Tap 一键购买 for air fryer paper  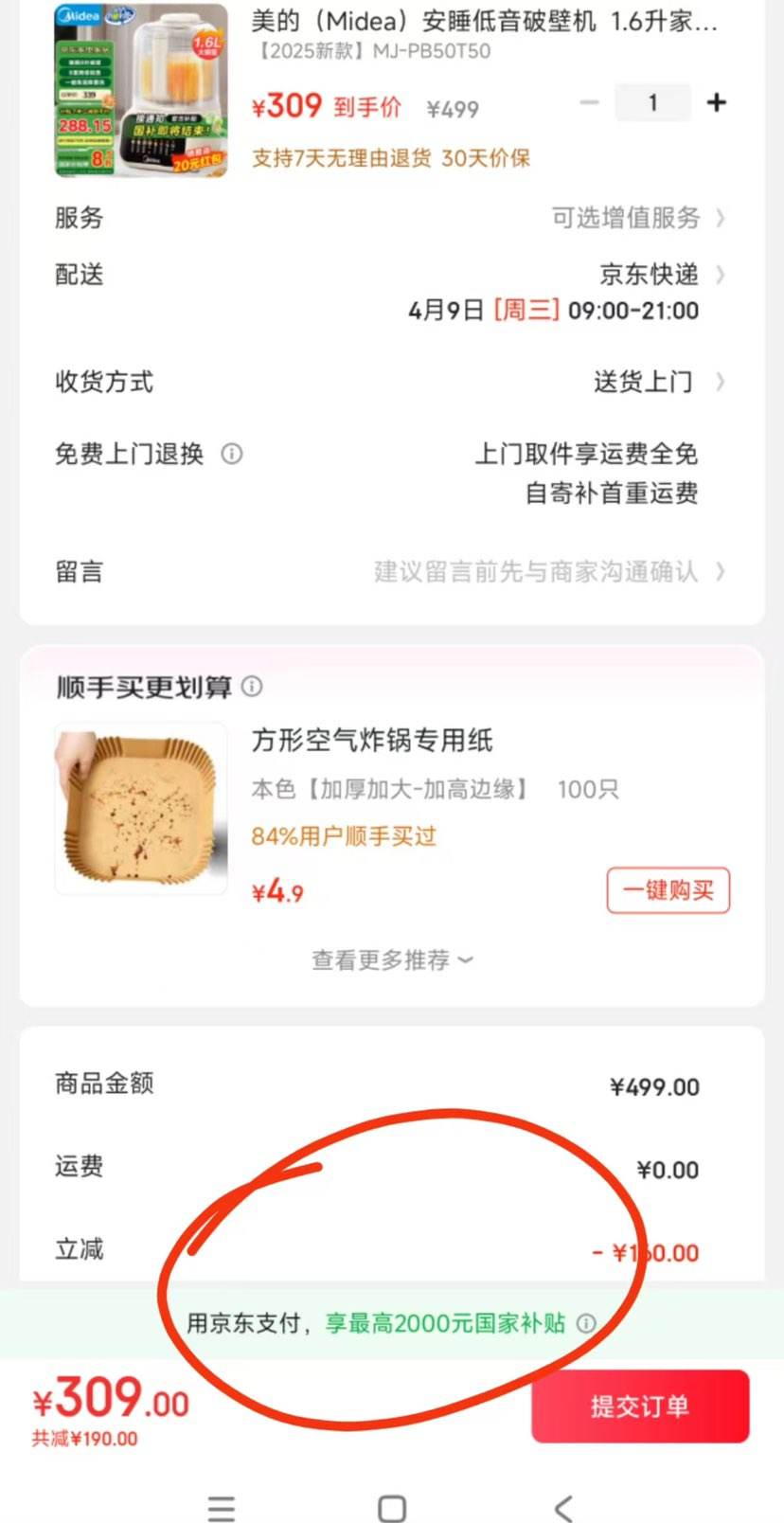tap(668, 890)
